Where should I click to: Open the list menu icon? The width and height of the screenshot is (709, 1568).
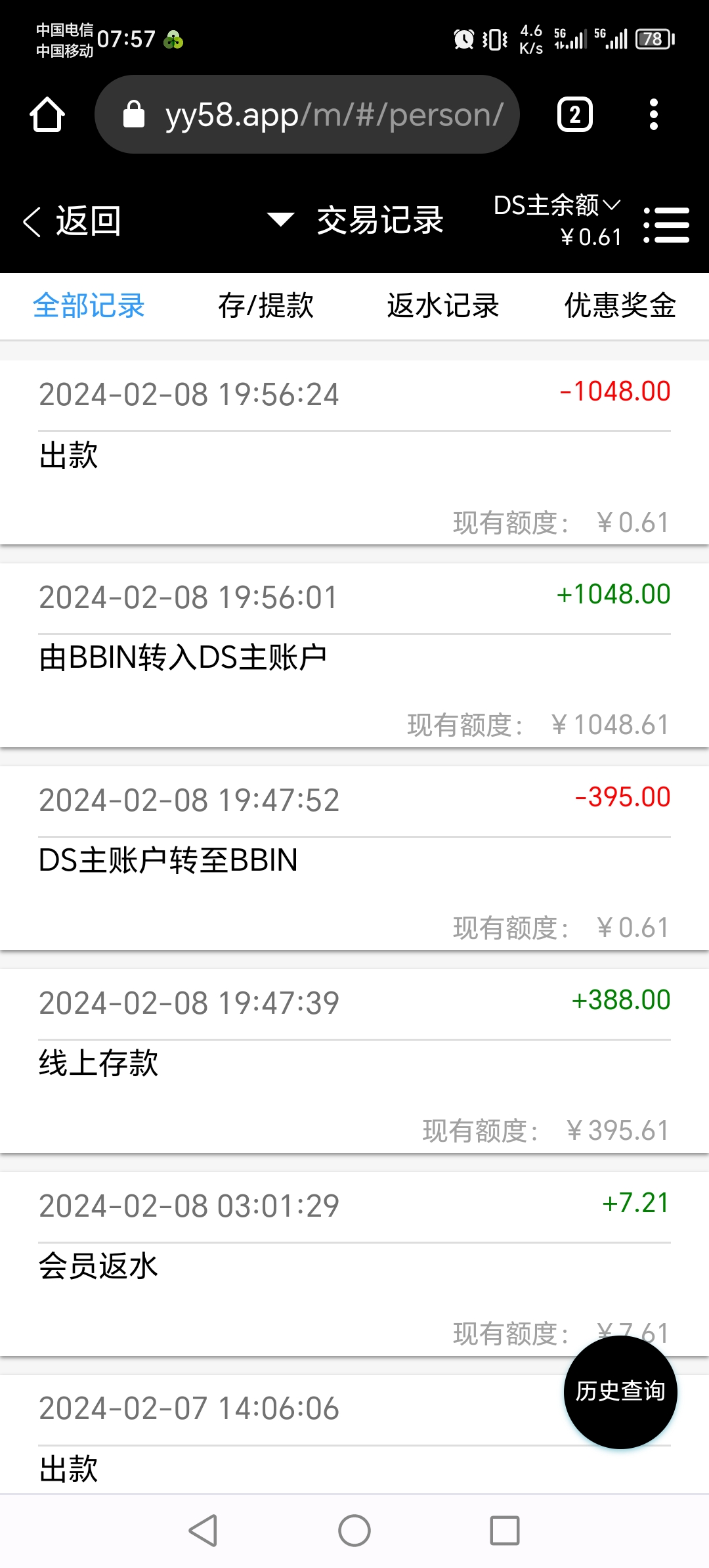tap(666, 225)
